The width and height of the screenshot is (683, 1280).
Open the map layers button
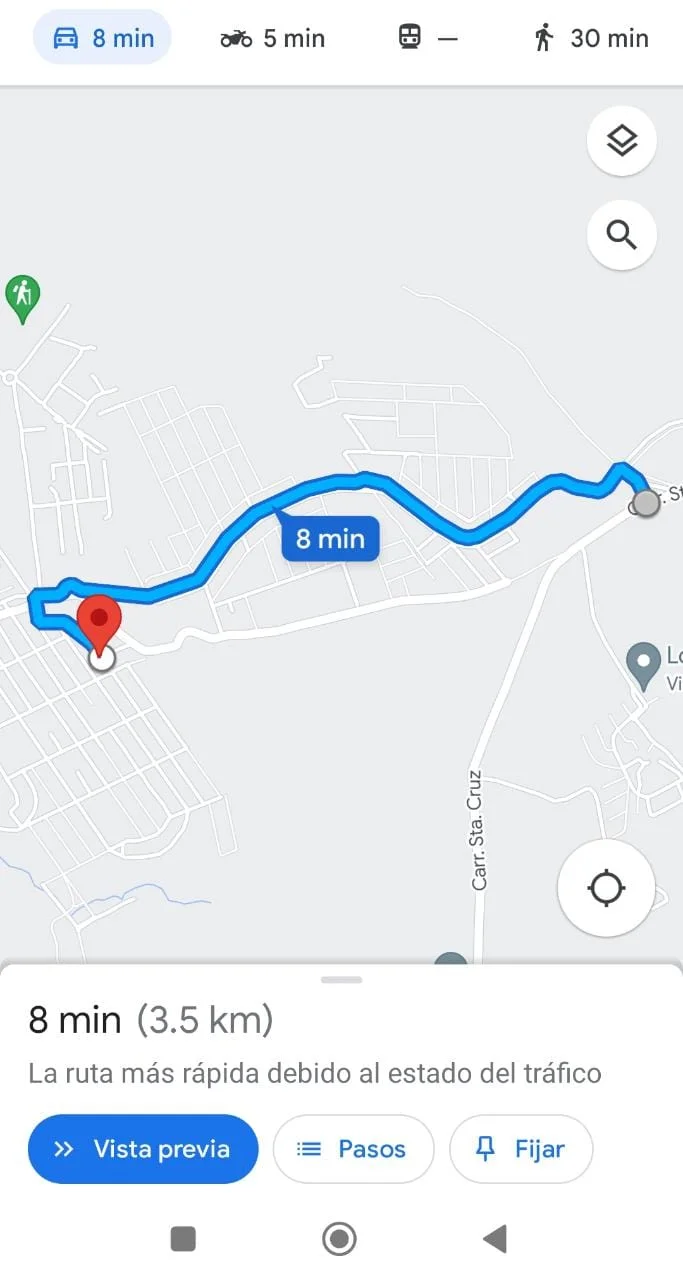pyautogui.click(x=621, y=141)
